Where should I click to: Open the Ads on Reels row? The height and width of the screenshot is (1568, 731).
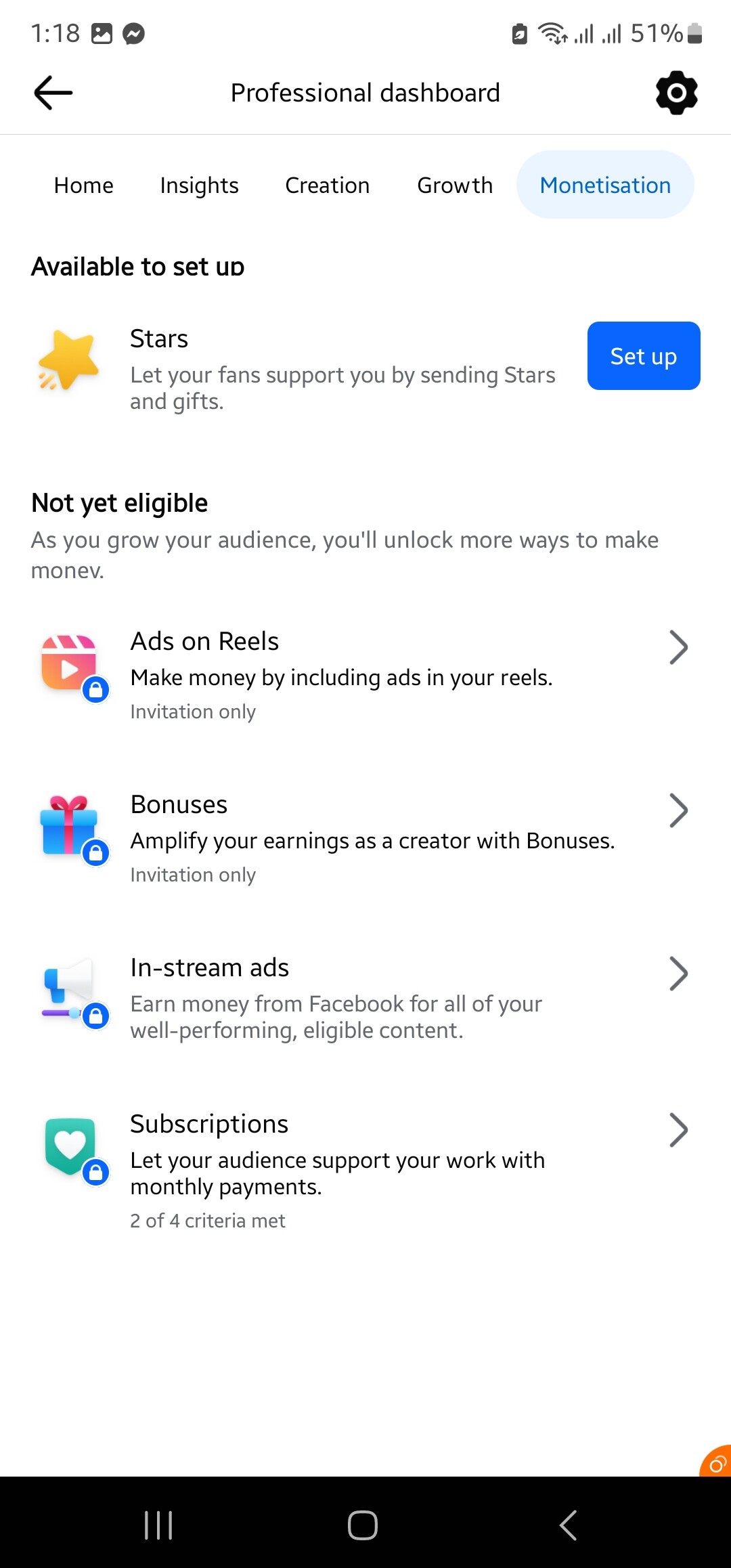click(365, 675)
